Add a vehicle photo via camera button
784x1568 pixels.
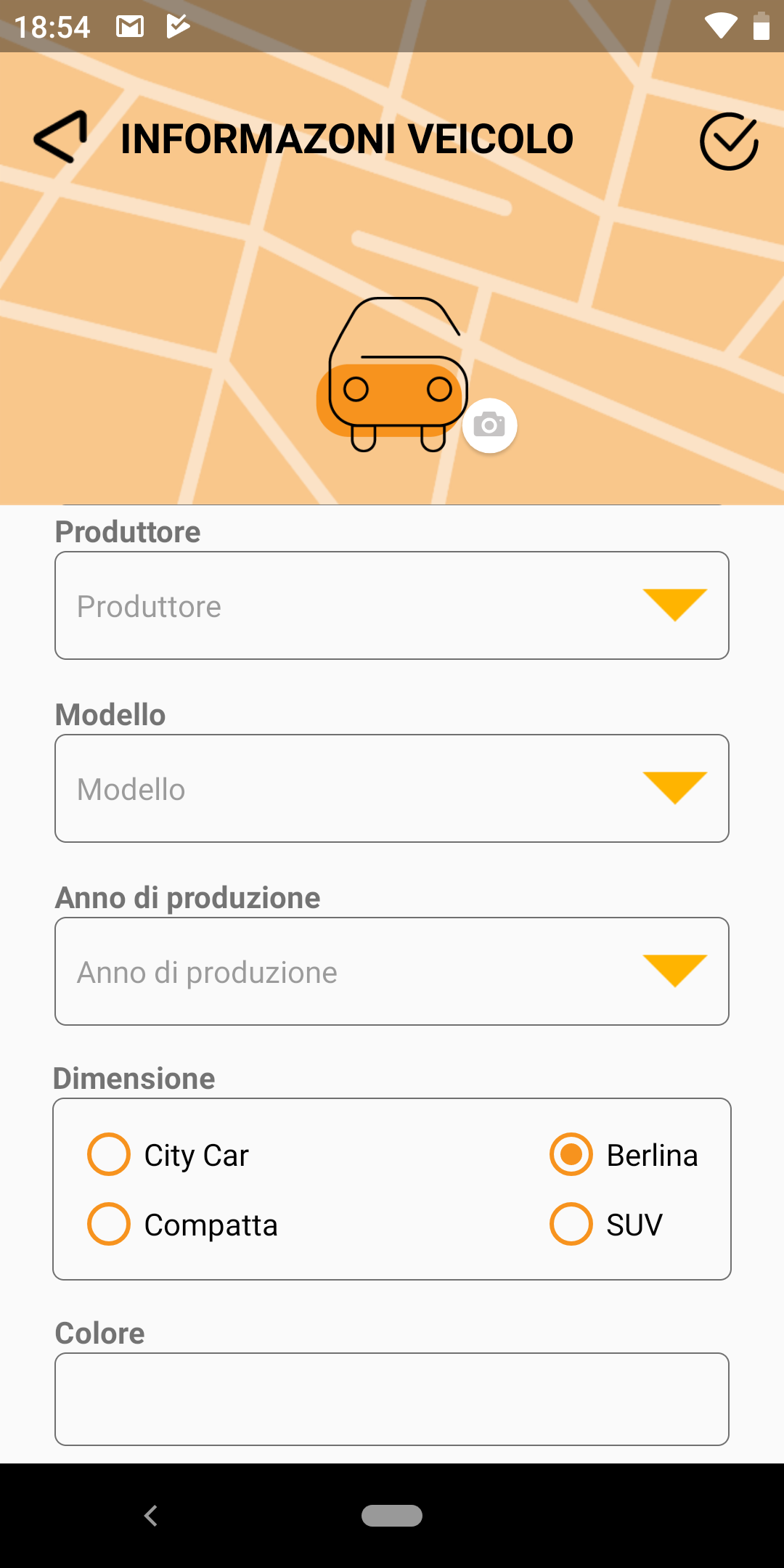click(x=489, y=425)
